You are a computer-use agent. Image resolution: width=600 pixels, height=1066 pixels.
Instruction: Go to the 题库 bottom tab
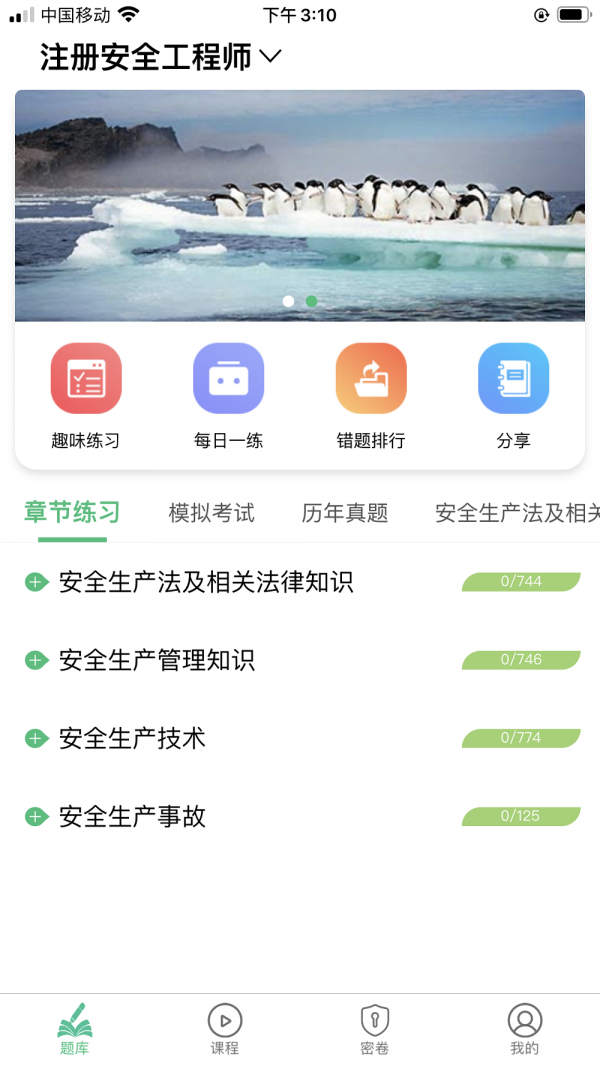coord(75,1030)
